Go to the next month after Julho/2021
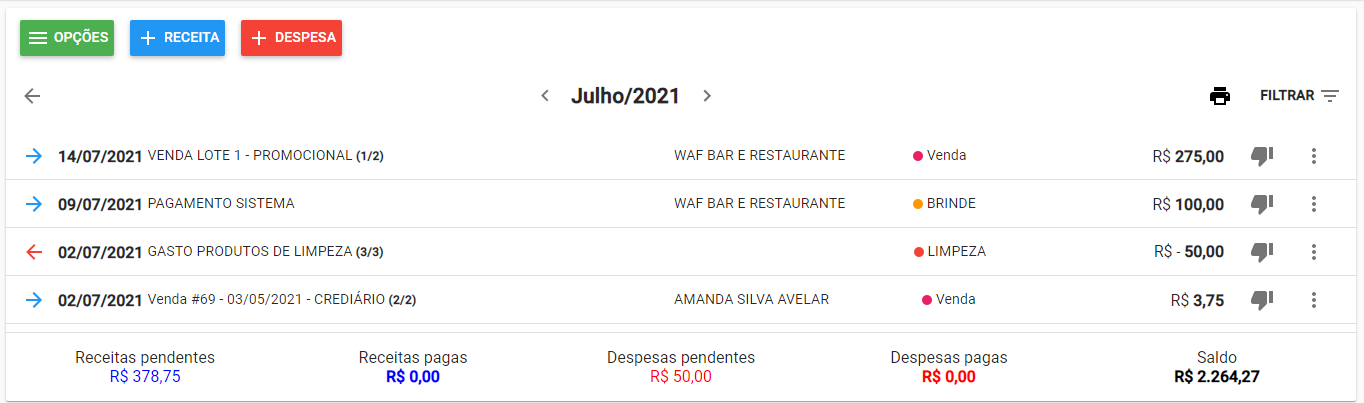The width and height of the screenshot is (1364, 403). tap(707, 96)
